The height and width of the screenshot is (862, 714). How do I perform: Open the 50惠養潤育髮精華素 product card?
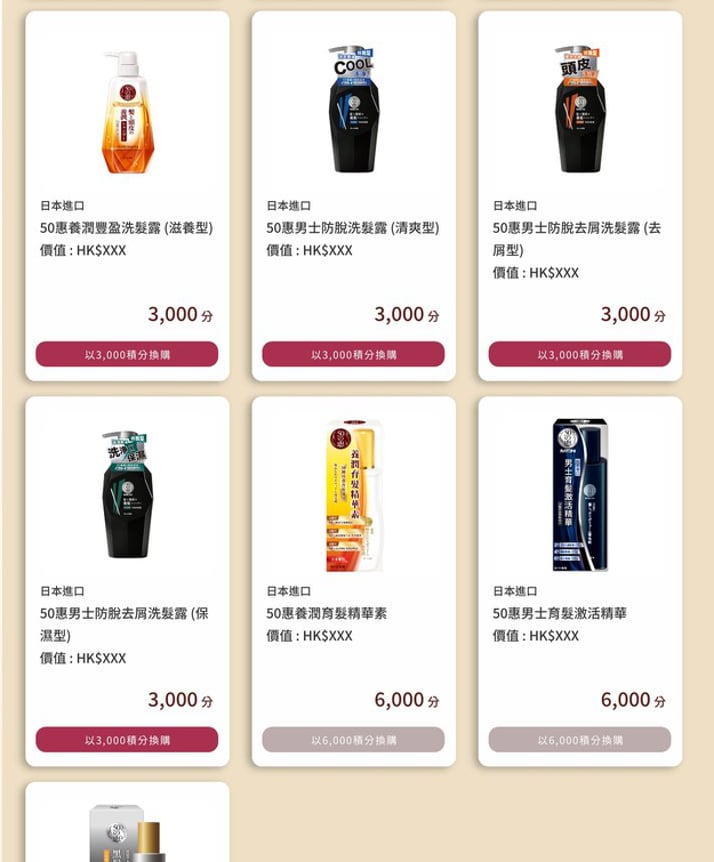click(x=353, y=495)
